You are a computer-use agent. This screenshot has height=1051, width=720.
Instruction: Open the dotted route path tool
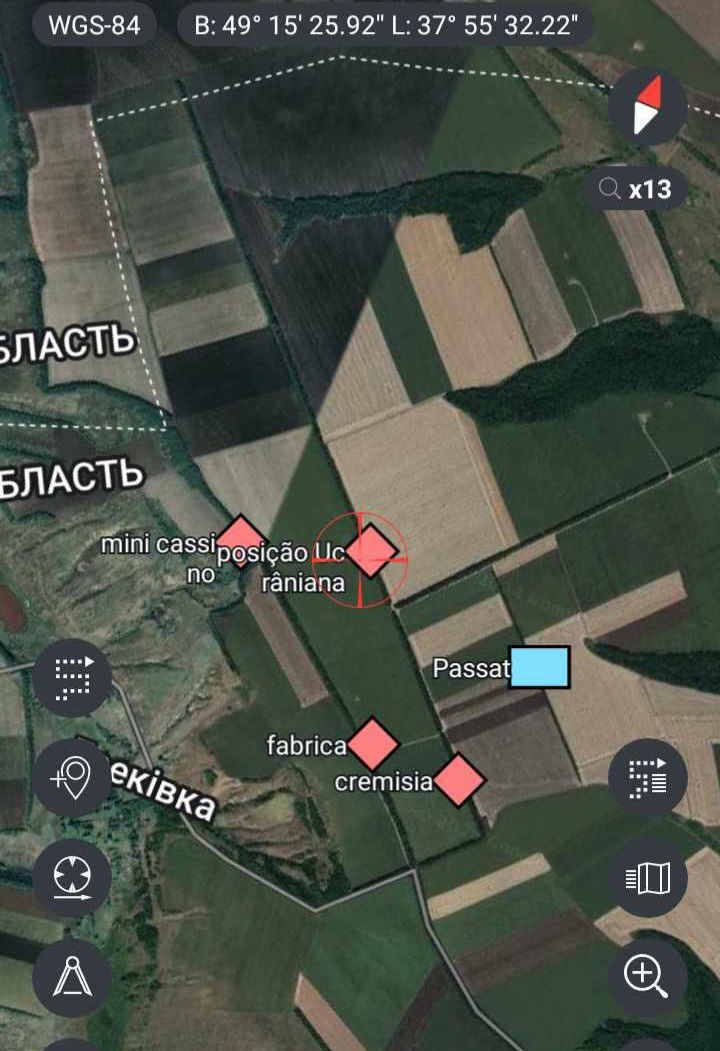pyautogui.click(x=72, y=678)
